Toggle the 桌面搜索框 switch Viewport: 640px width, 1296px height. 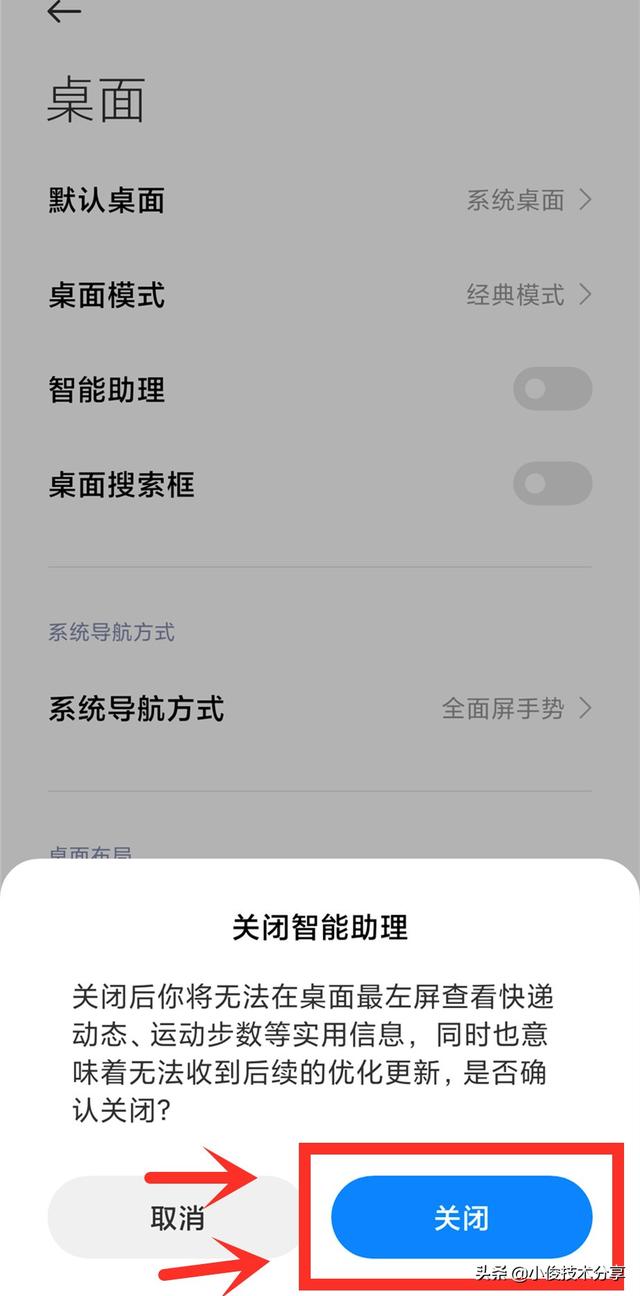click(552, 485)
